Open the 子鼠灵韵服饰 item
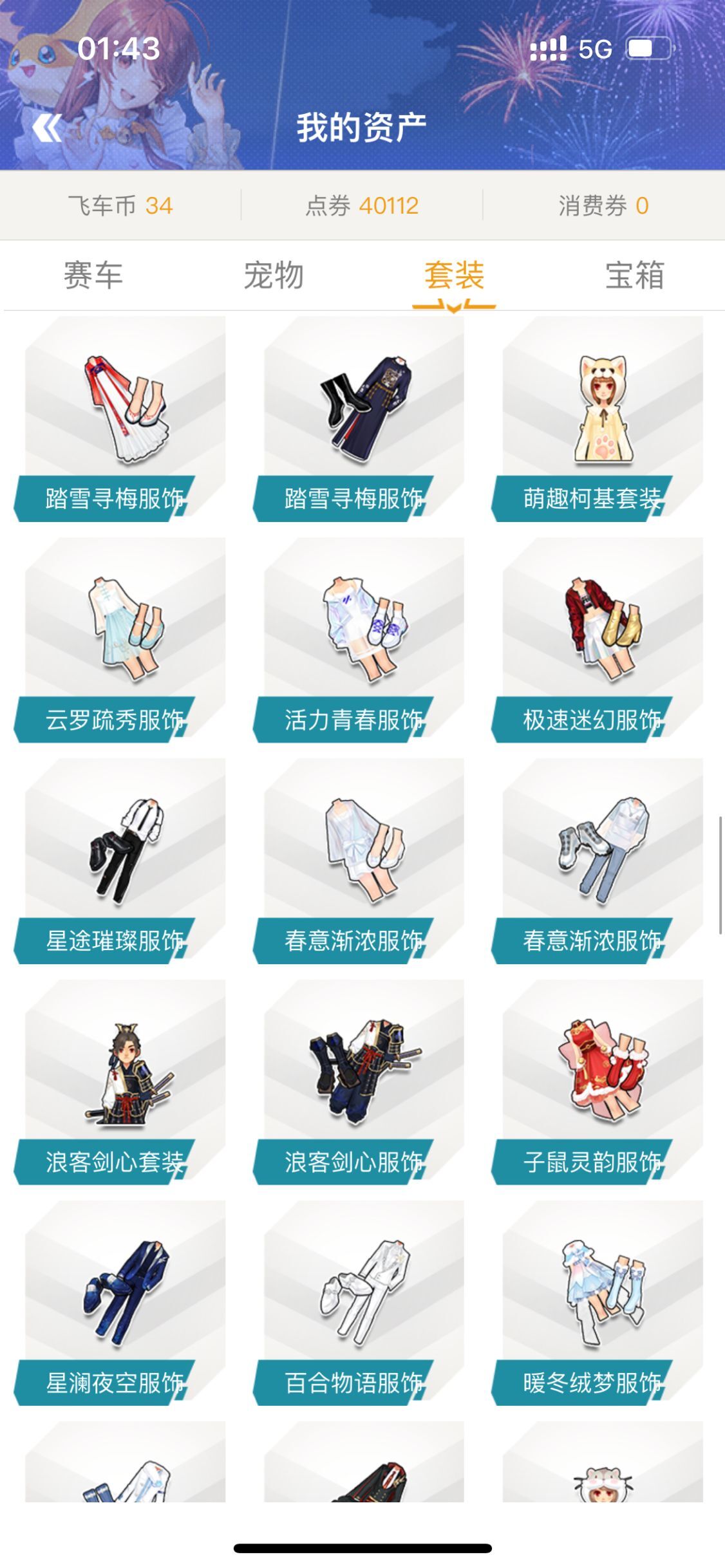 (598, 1083)
